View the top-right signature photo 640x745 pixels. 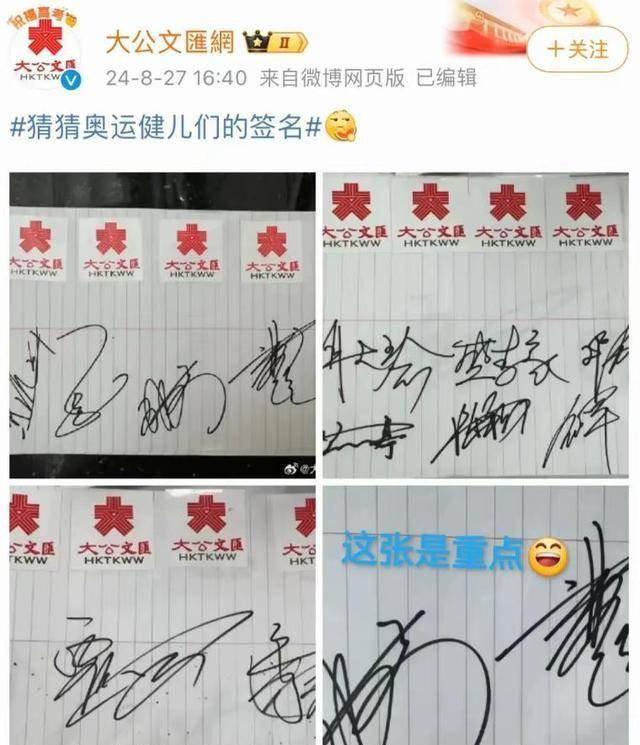476,325
